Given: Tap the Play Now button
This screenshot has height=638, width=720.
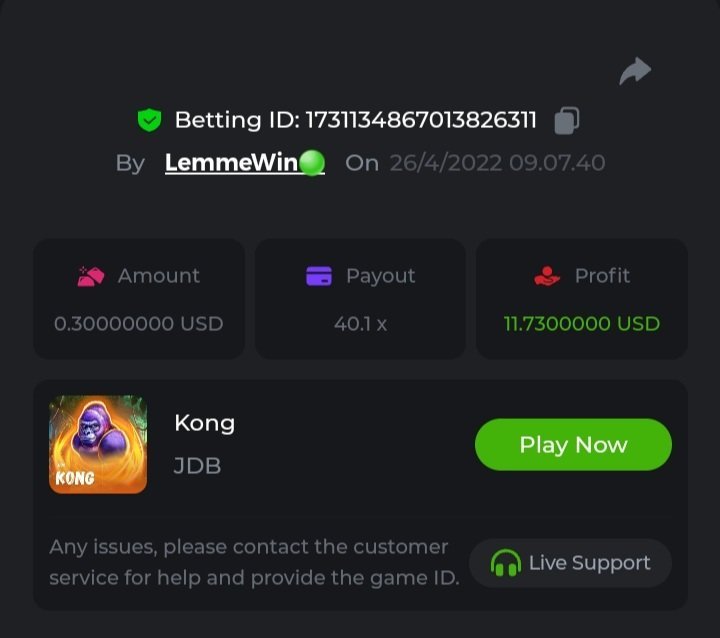Looking at the screenshot, I should [x=573, y=445].
